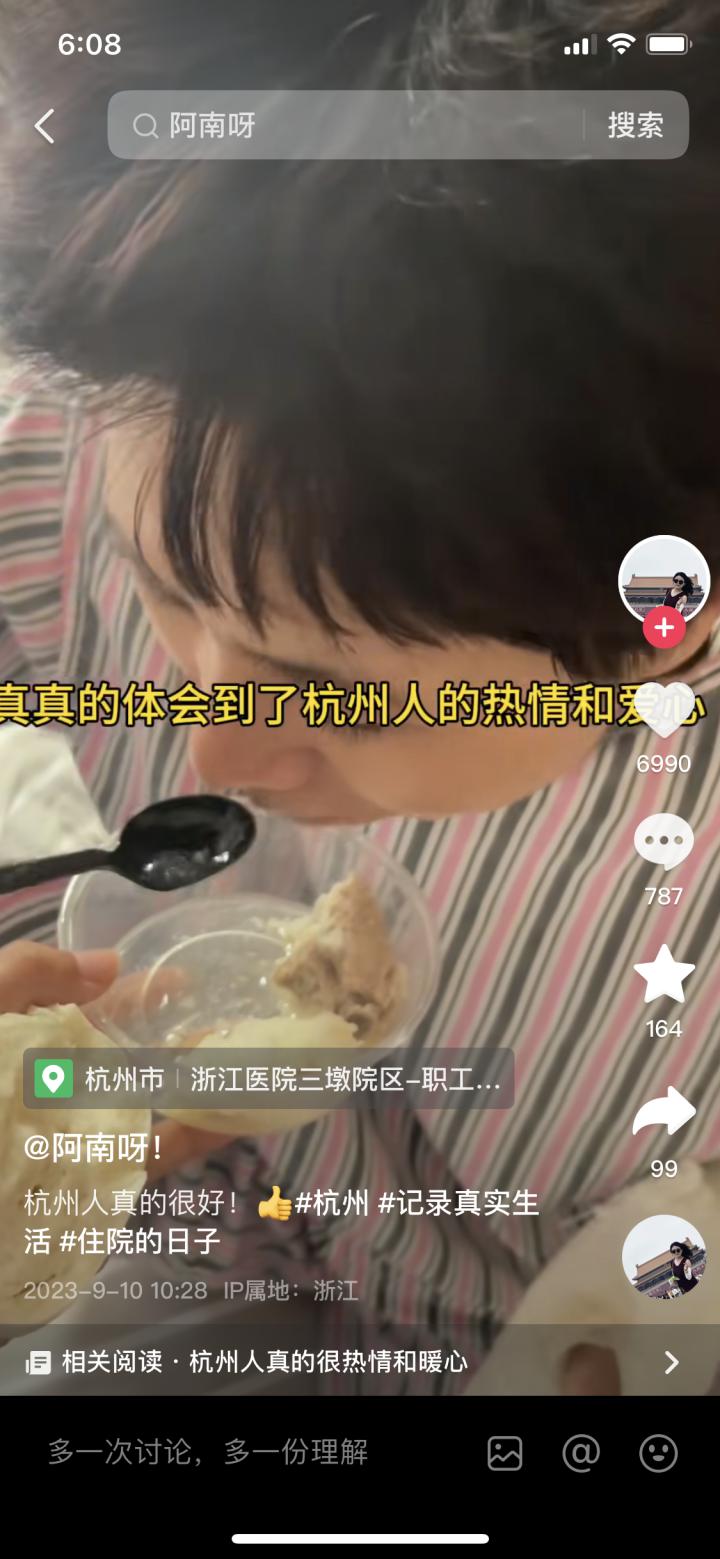
Task: Open the #记录真实生活 hashtag
Action: [459, 1203]
